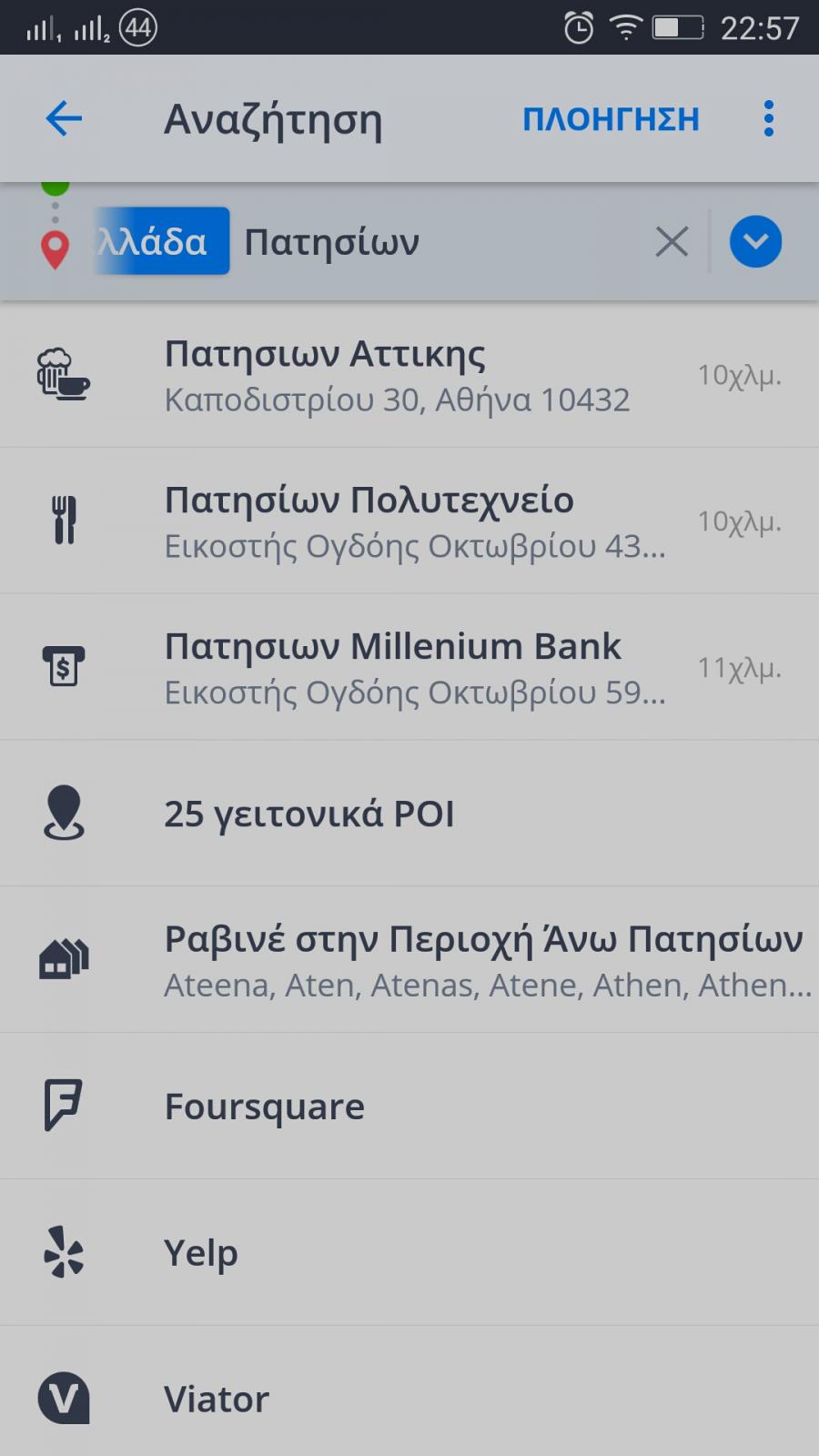819x1456 pixels.
Task: Clear the search text with X
Action: click(672, 242)
